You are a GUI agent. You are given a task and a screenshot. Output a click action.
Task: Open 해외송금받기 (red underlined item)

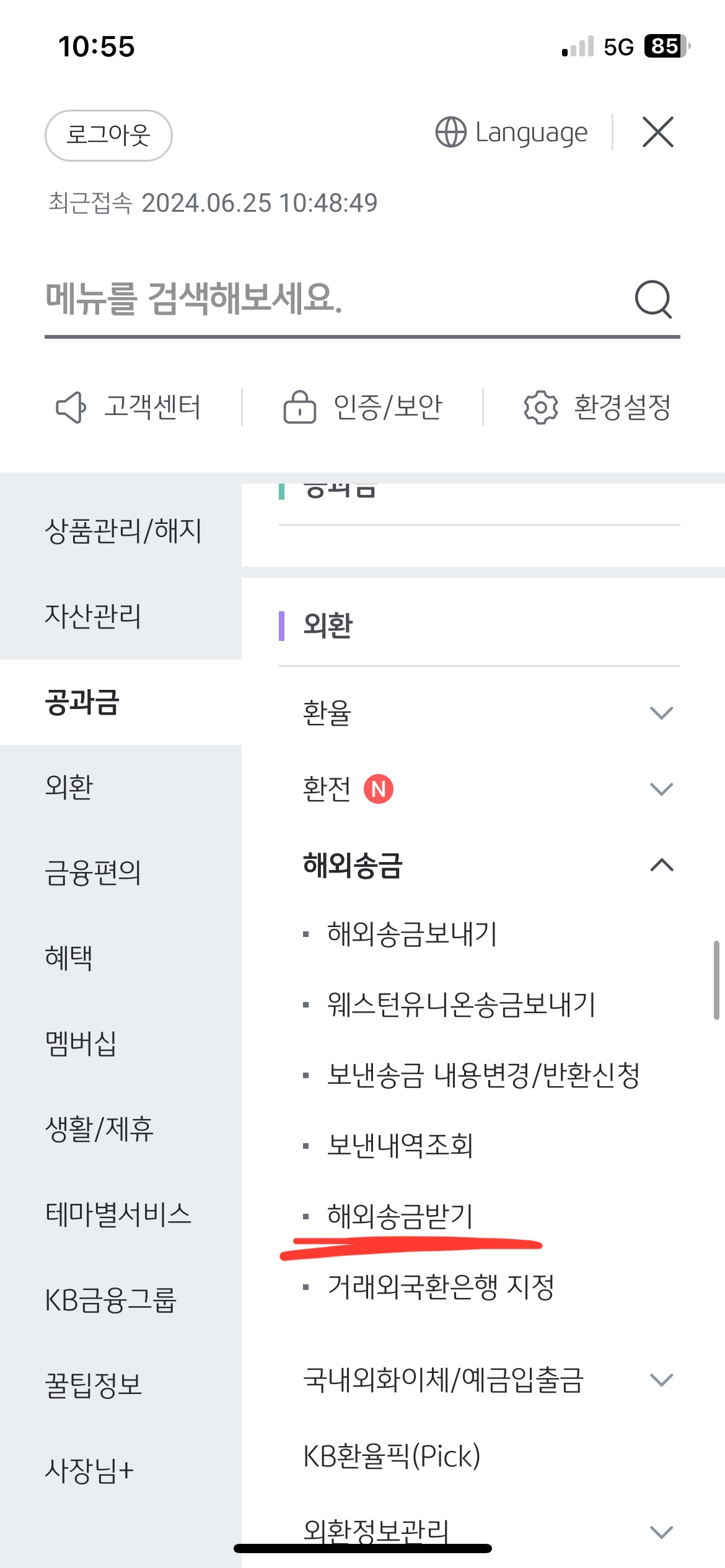click(x=400, y=1216)
